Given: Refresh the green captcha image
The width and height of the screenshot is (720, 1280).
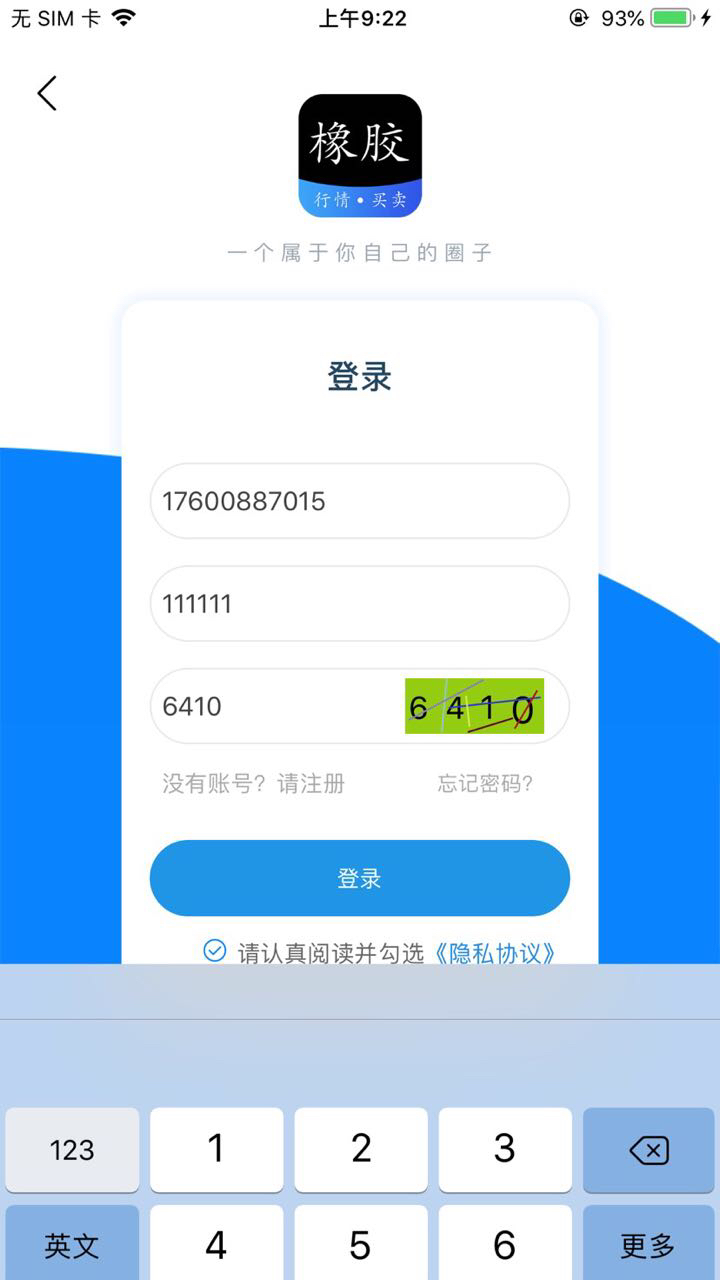Looking at the screenshot, I should click(x=474, y=706).
